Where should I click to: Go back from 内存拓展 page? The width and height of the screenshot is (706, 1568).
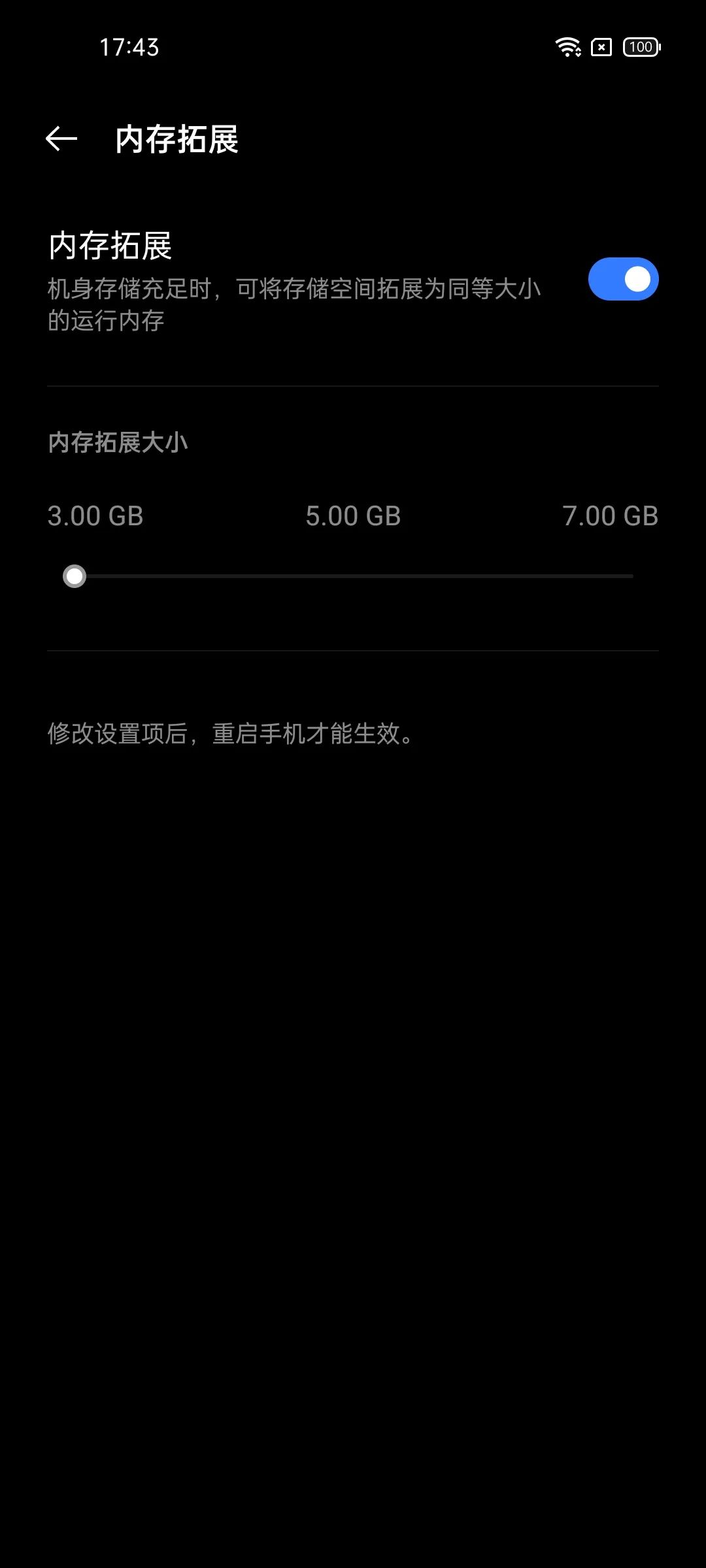click(x=61, y=139)
